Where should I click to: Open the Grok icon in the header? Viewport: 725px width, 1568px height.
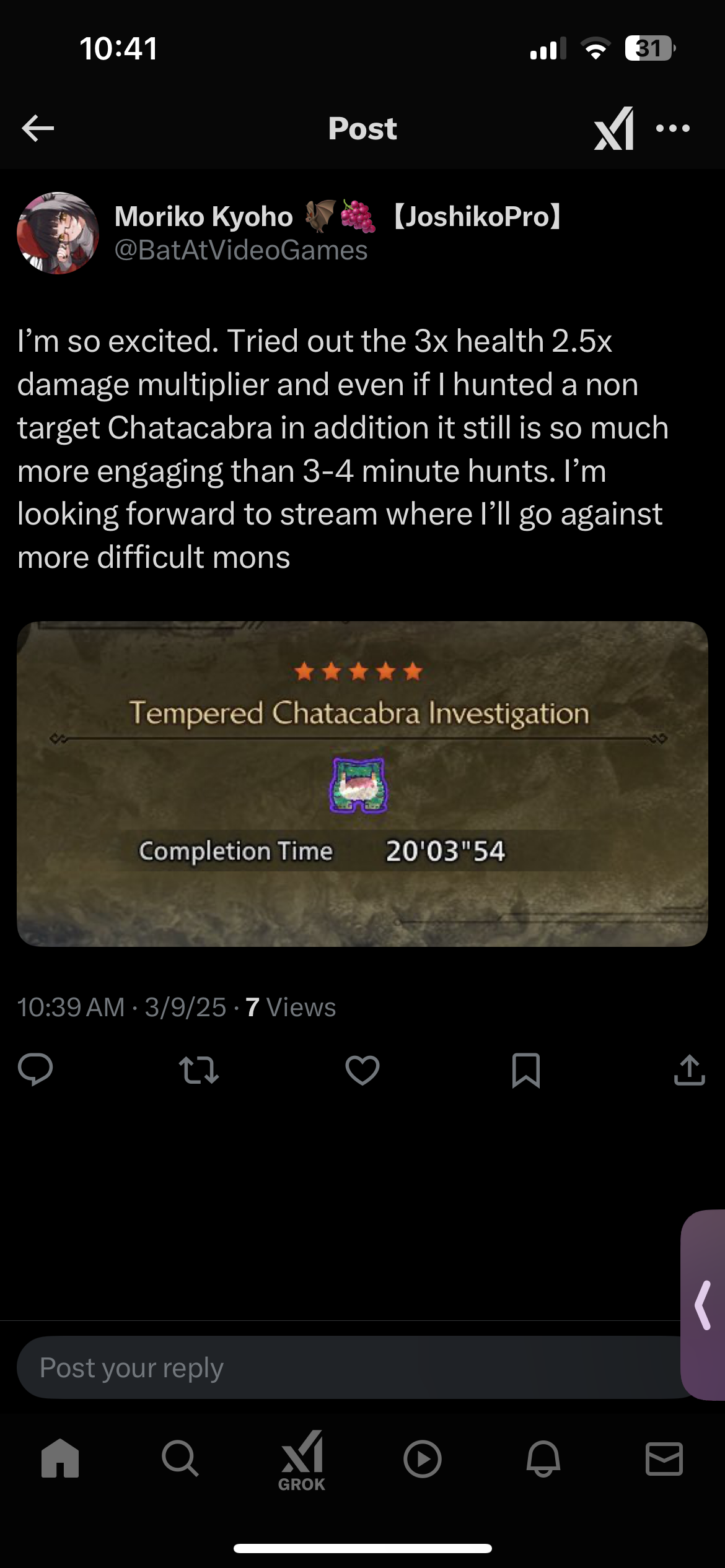click(x=613, y=128)
